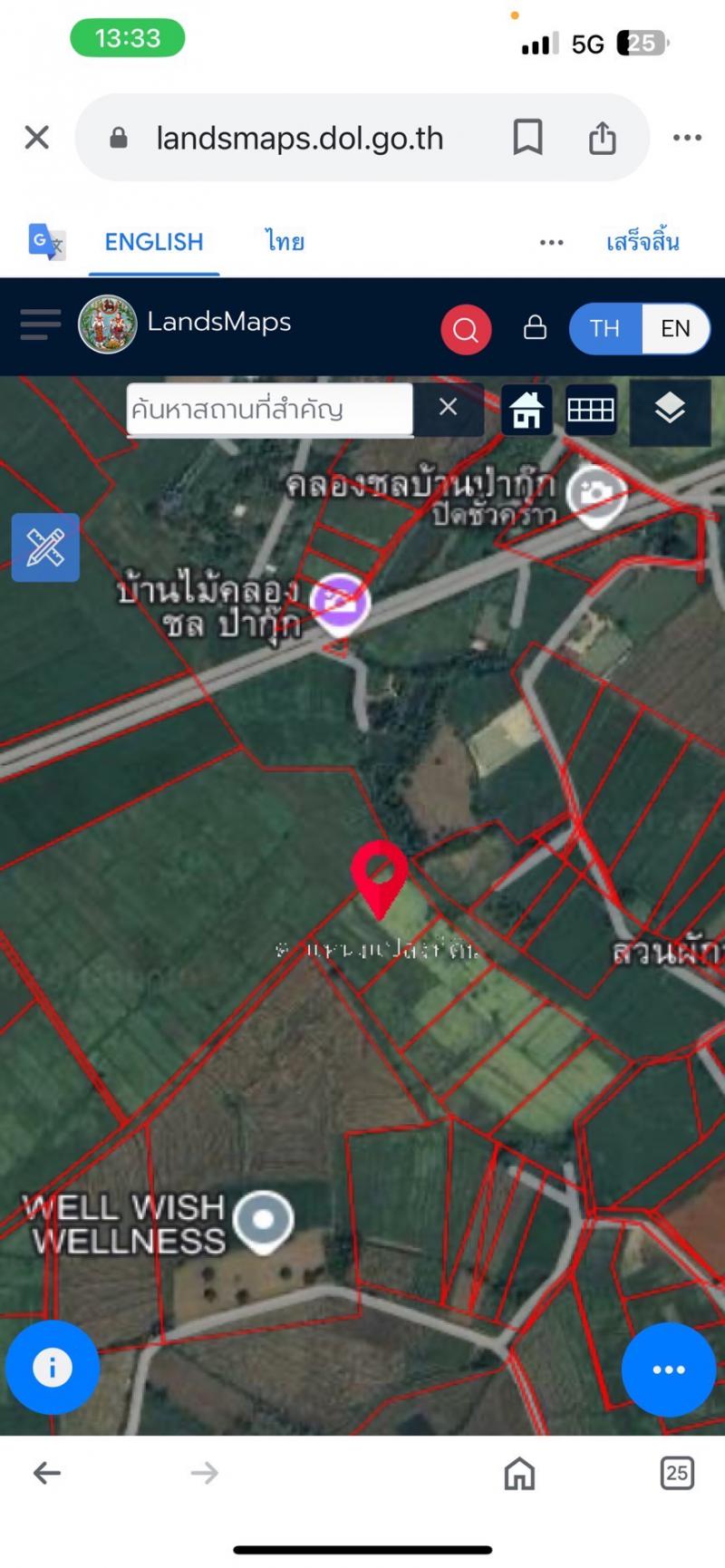Image resolution: width=725 pixels, height=1568 pixels.
Task: Tap เสร็จสิ้น to finish translation
Action: tap(643, 242)
